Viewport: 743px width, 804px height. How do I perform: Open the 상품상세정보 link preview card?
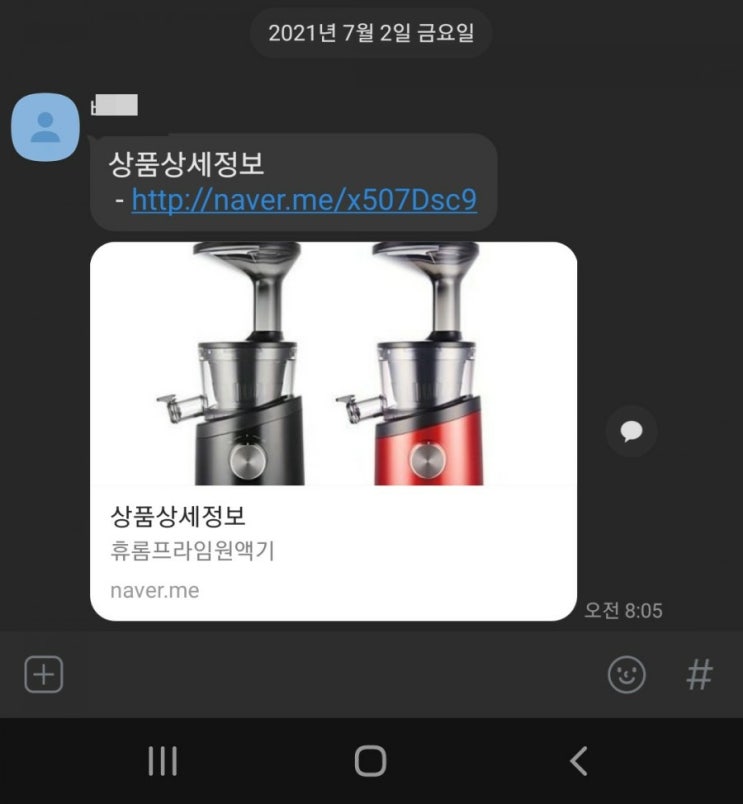click(333, 430)
